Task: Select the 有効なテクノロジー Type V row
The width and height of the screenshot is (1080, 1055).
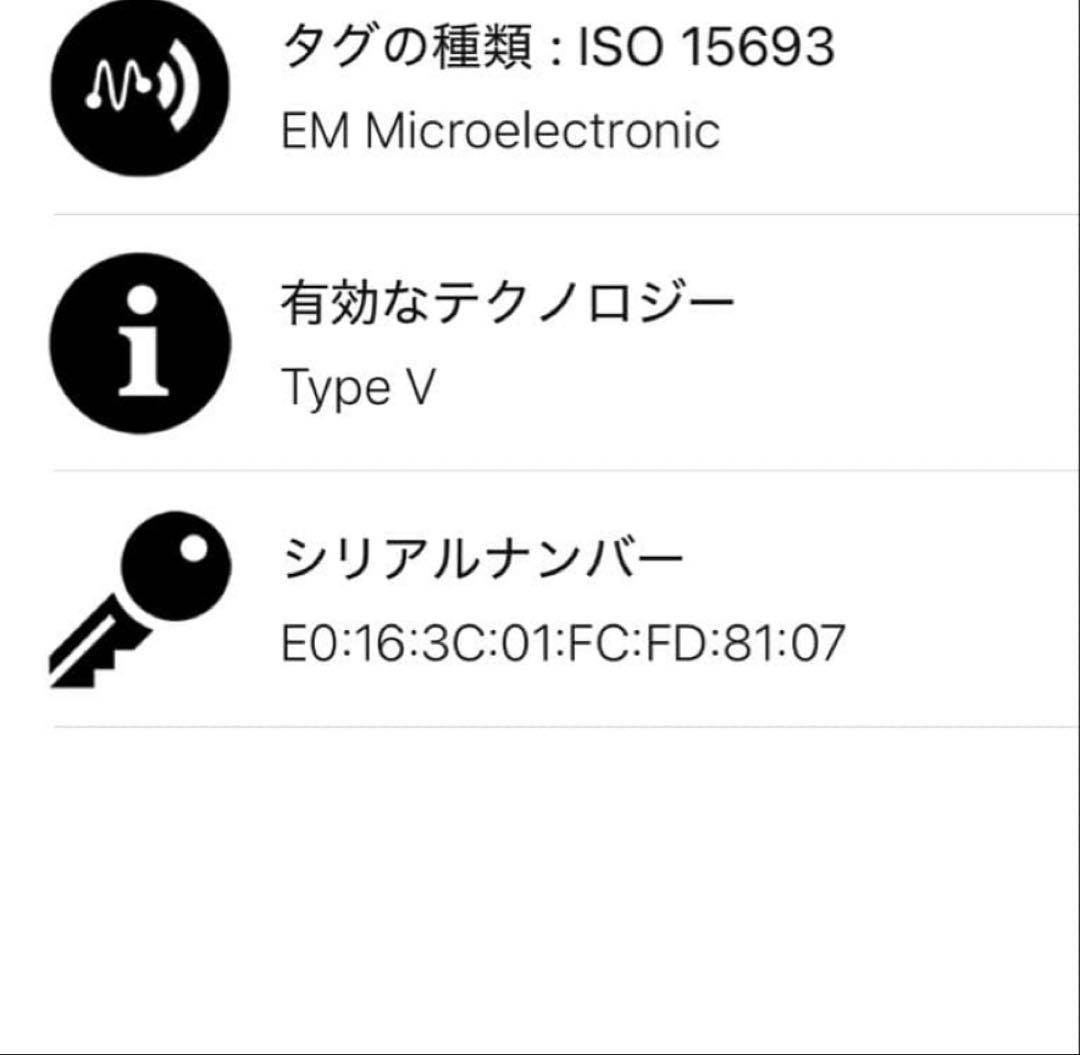Action: (556, 343)
